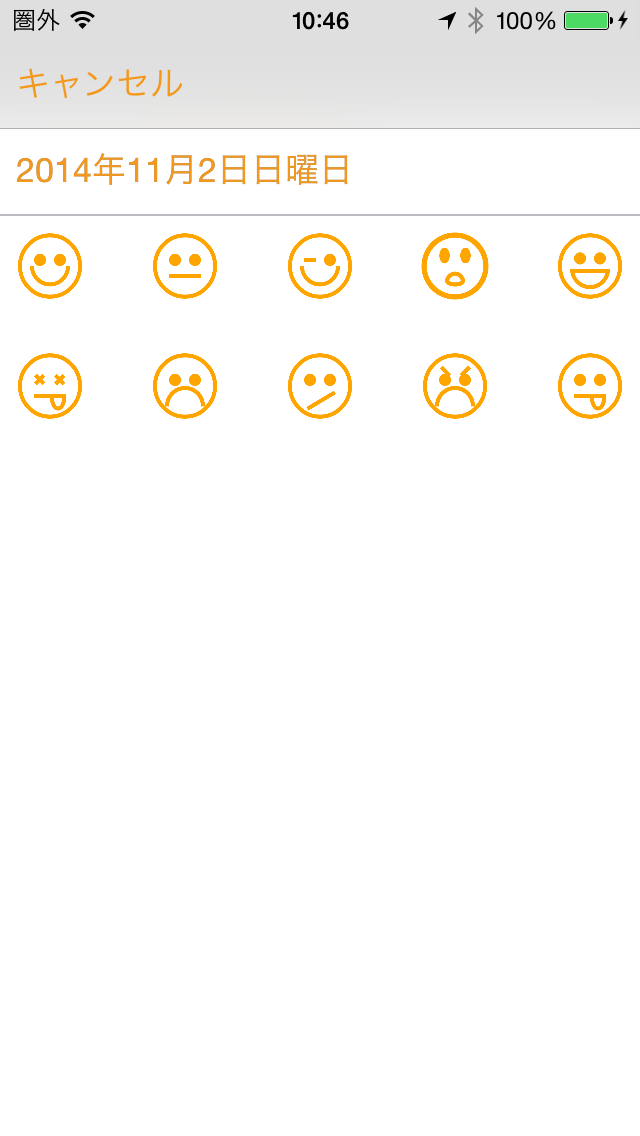
Task: Tap the キャンセル (Cancel) button
Action: tap(100, 83)
